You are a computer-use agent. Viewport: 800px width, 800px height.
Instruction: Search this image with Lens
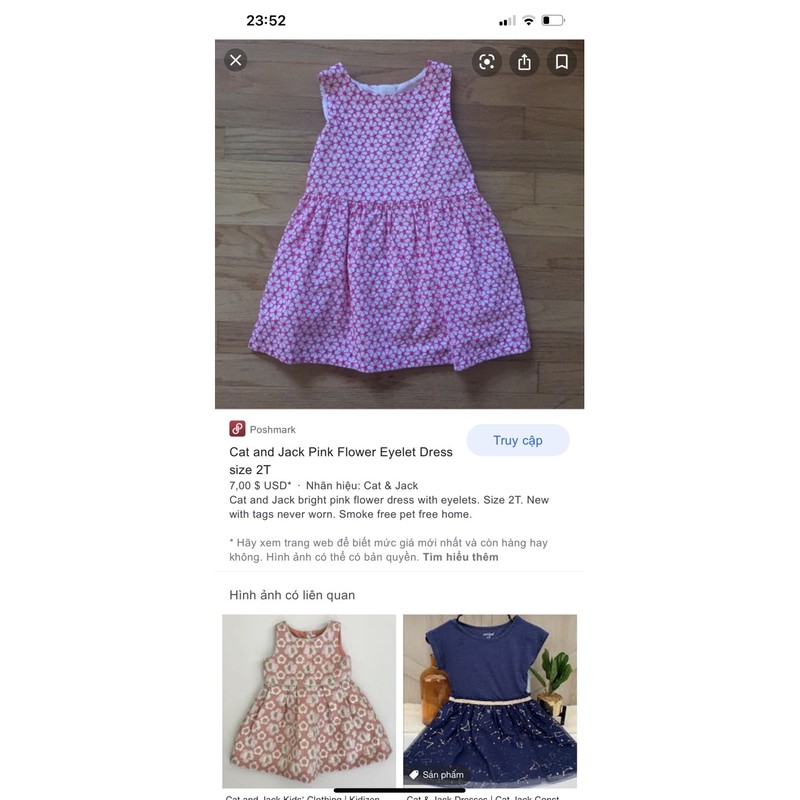(487, 62)
